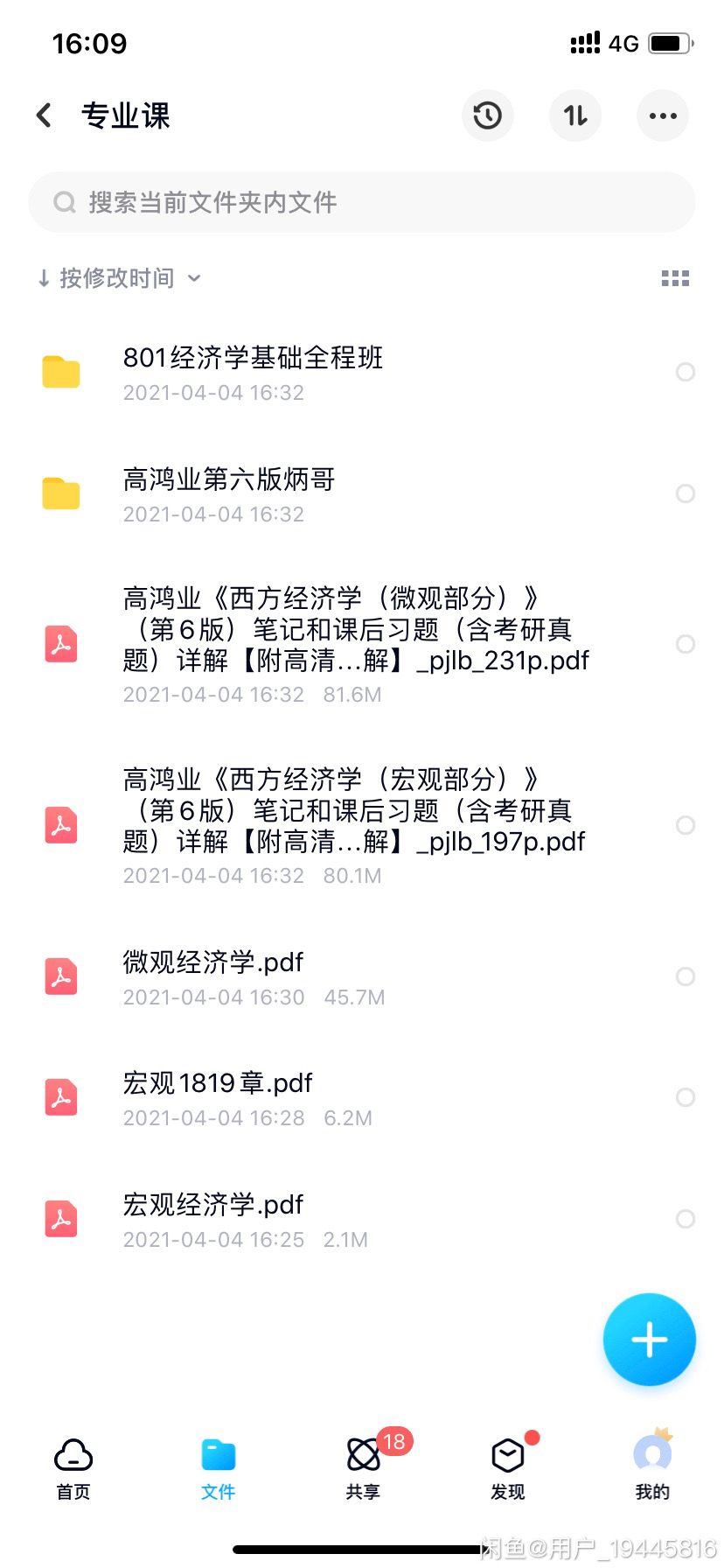Image resolution: width=724 pixels, height=1568 pixels.
Task: Tap the 搜索当前文件夹内文件 search box
Action: pyautogui.click(x=362, y=202)
